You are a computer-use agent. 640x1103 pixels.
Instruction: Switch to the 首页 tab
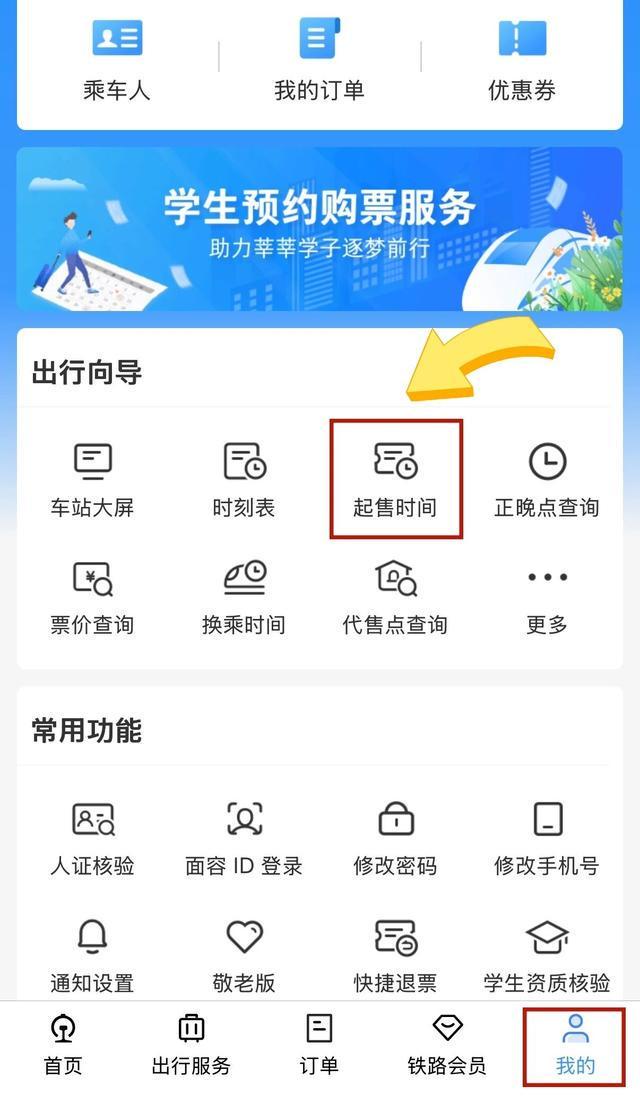coord(63,1045)
